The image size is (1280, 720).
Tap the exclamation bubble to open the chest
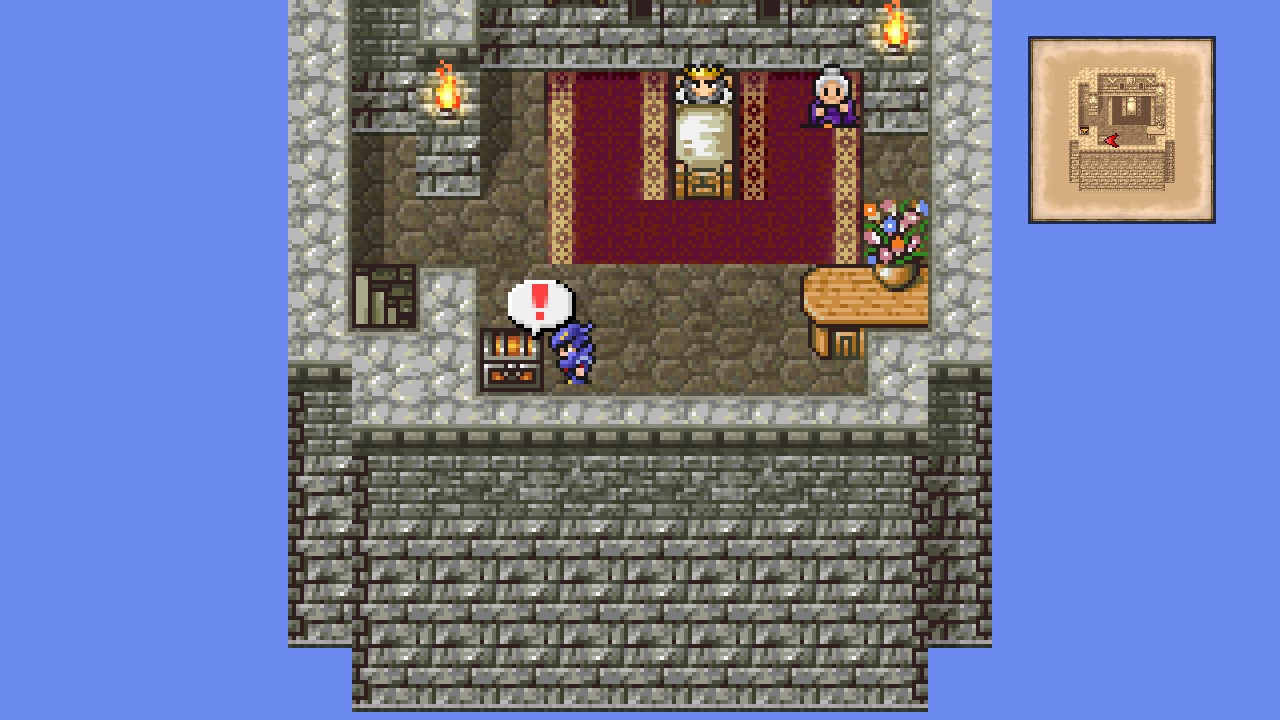click(540, 304)
